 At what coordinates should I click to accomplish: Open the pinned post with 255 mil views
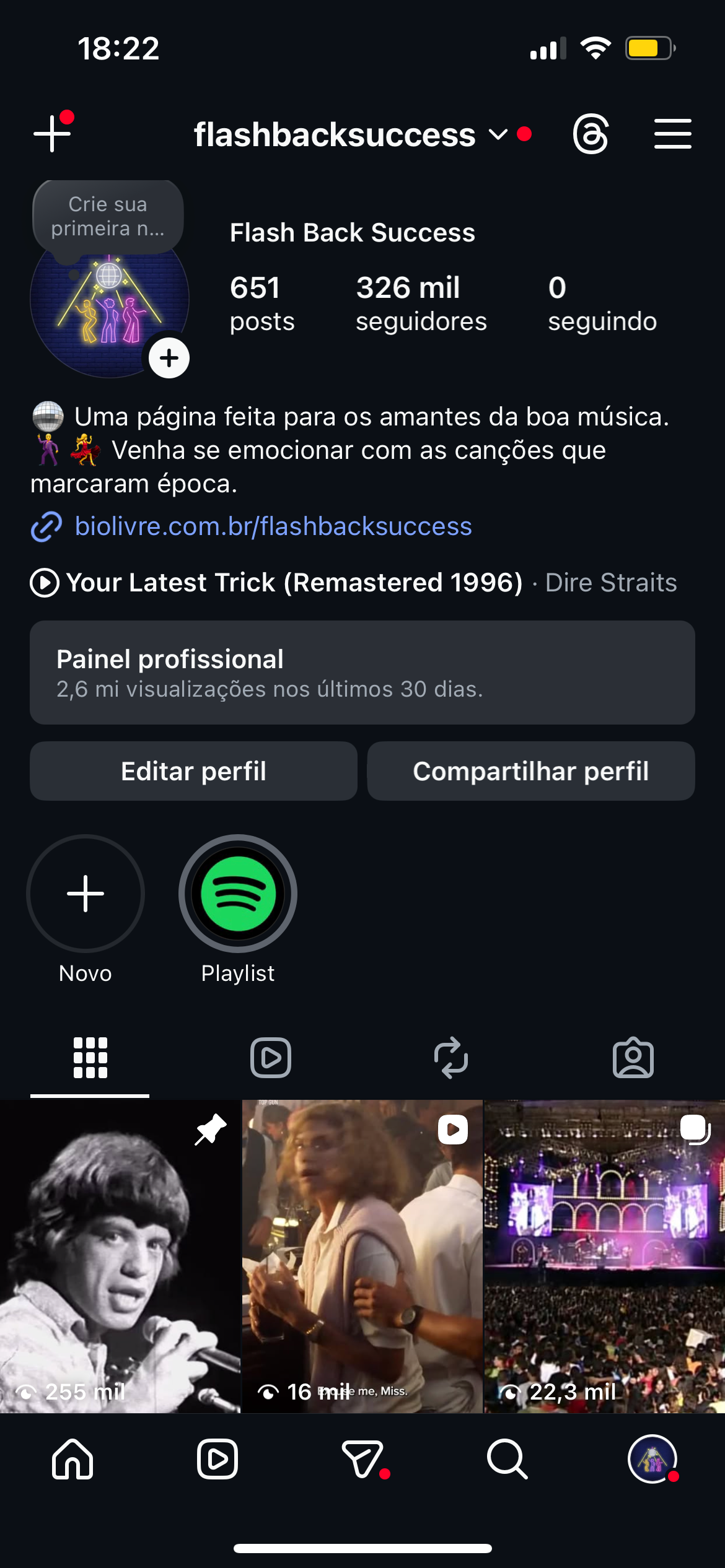pos(120,1257)
